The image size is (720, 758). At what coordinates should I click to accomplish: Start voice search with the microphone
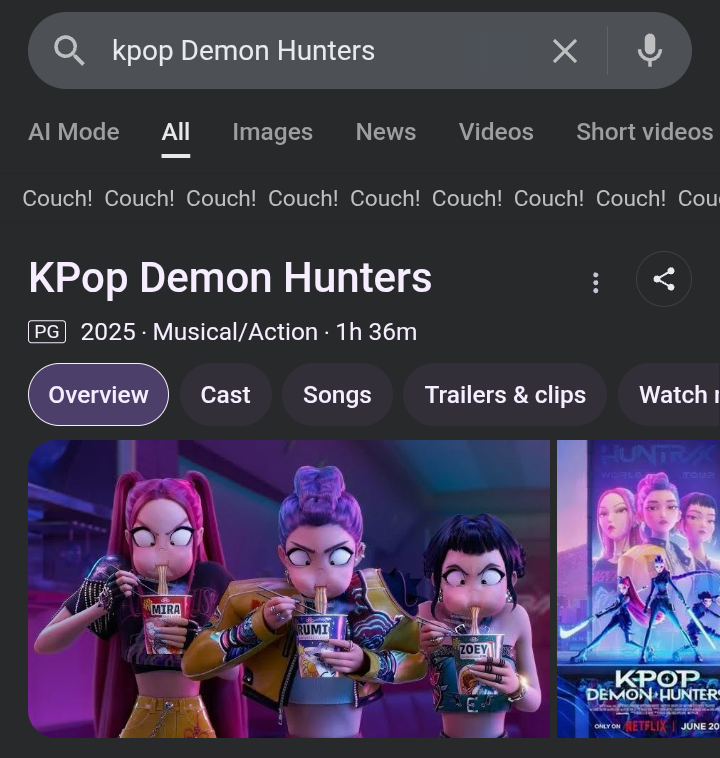pos(650,51)
